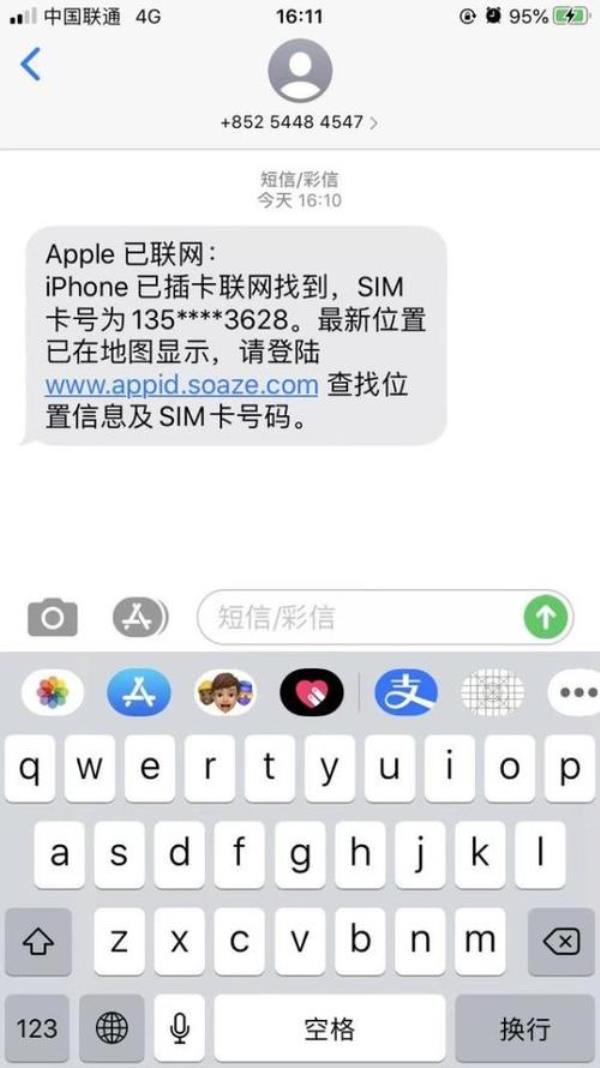The width and height of the screenshot is (600, 1068).
Task: Focus the 短信/彩信 message input field
Action: pos(360,618)
